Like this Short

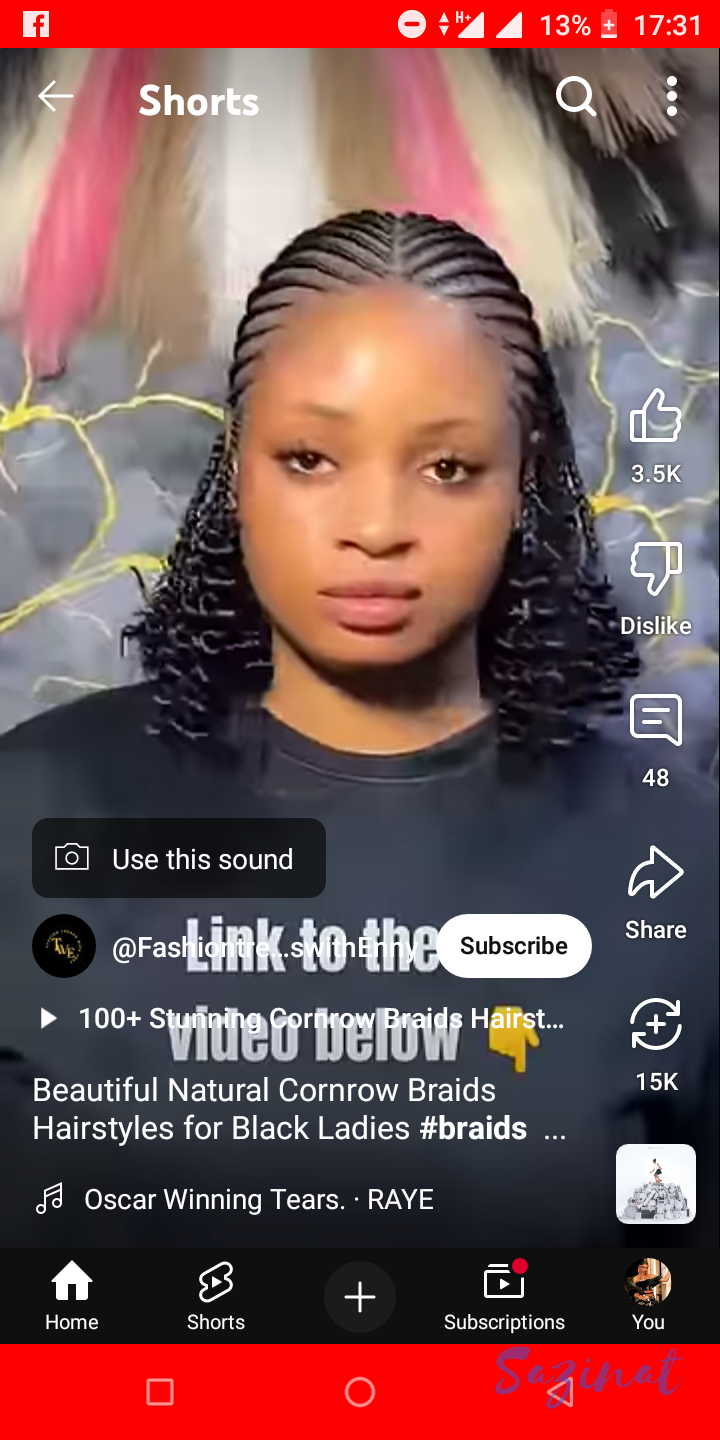[x=656, y=417]
